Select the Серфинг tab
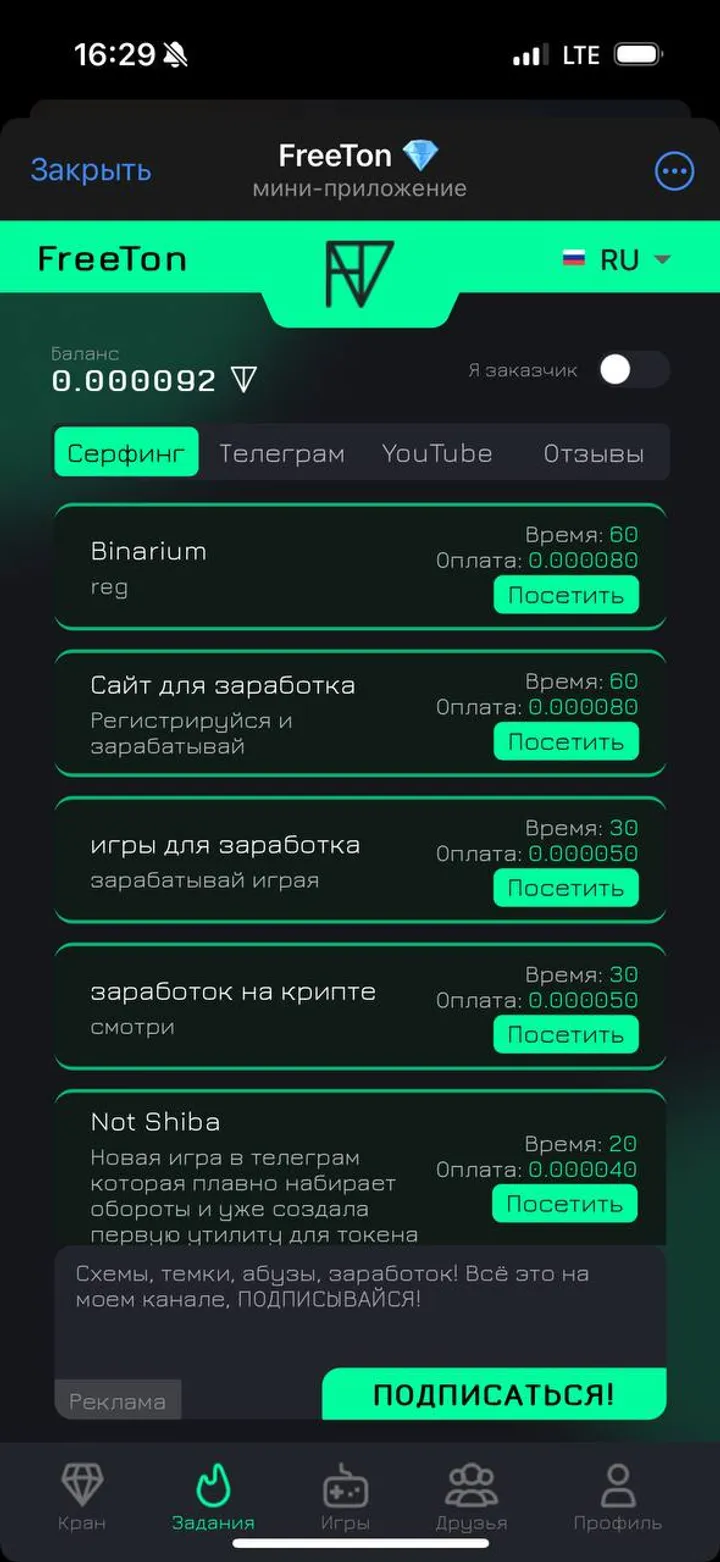Screen dimensions: 720x1562 (x=126, y=453)
